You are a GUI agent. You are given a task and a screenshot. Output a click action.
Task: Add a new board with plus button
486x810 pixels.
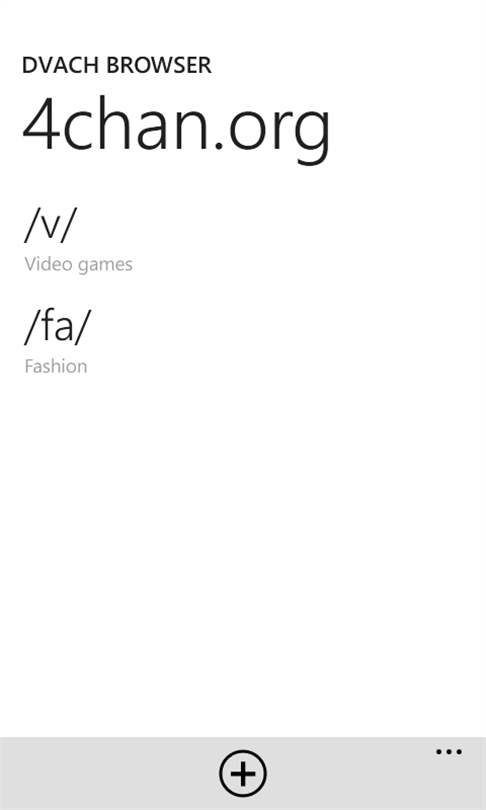point(243,773)
